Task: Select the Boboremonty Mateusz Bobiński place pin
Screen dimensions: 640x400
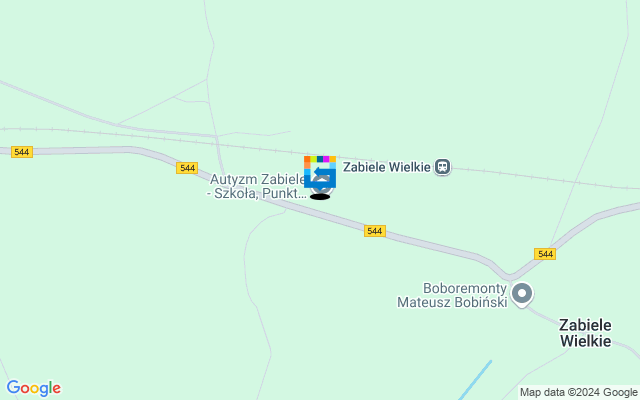Action: [x=521, y=293]
